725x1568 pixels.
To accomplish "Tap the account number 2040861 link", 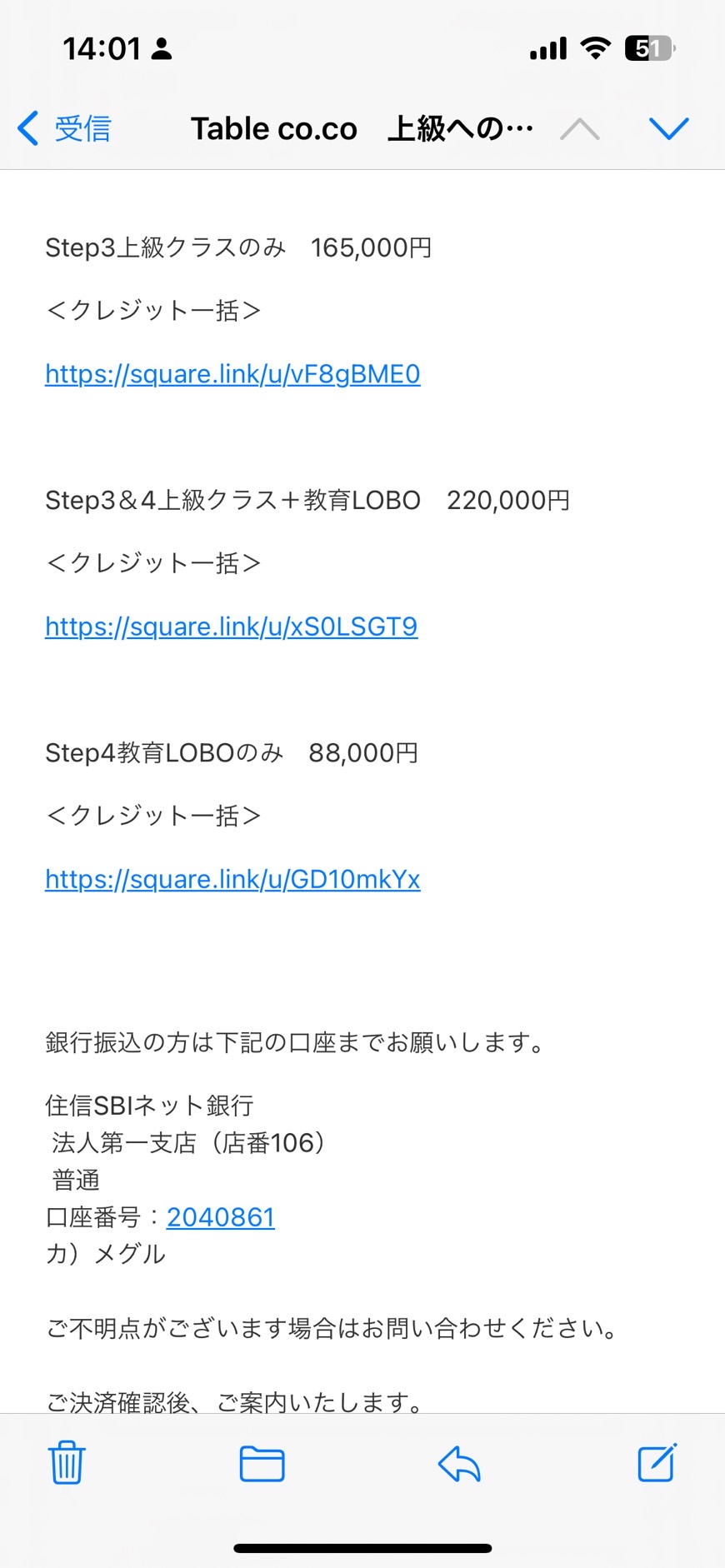I will pyautogui.click(x=220, y=1217).
